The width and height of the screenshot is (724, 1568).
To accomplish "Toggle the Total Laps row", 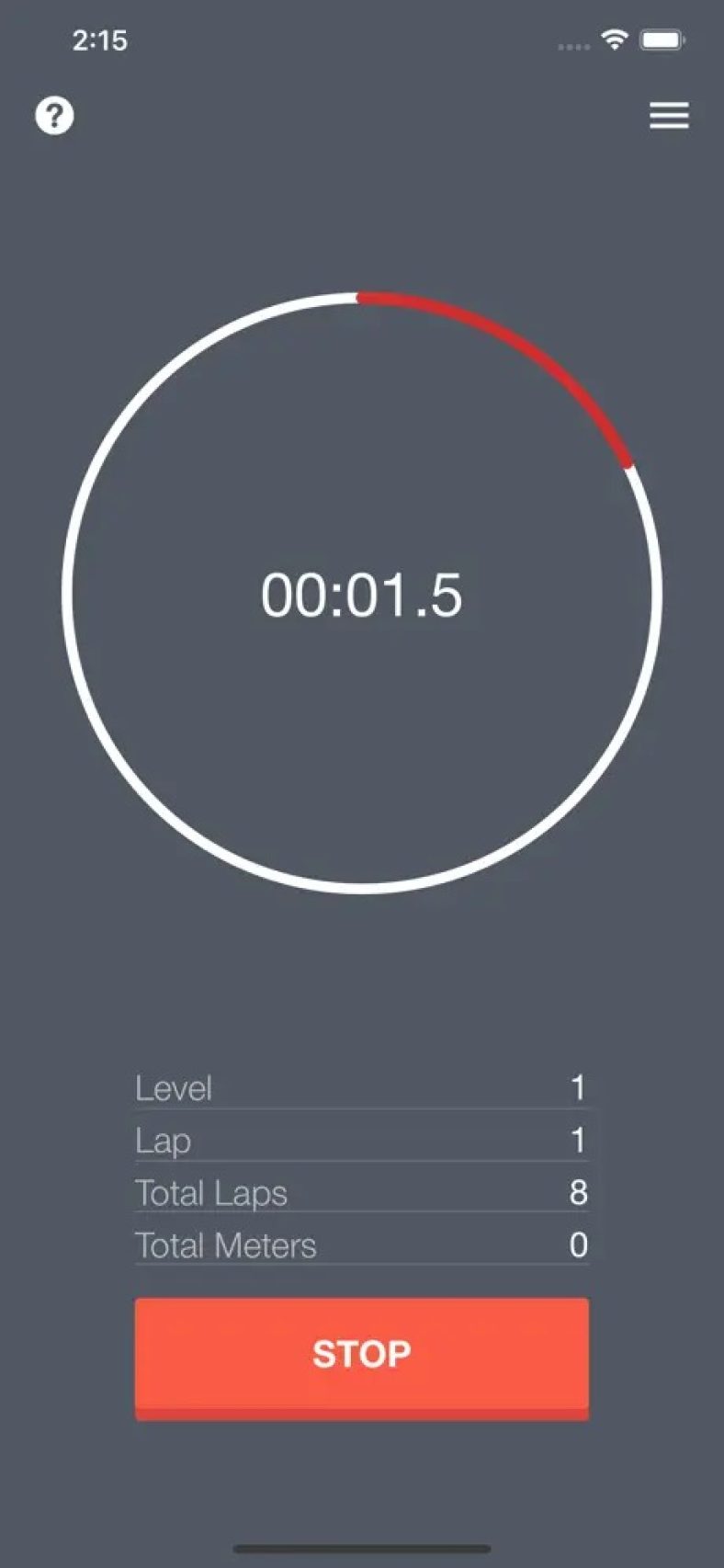I will 362,1192.
